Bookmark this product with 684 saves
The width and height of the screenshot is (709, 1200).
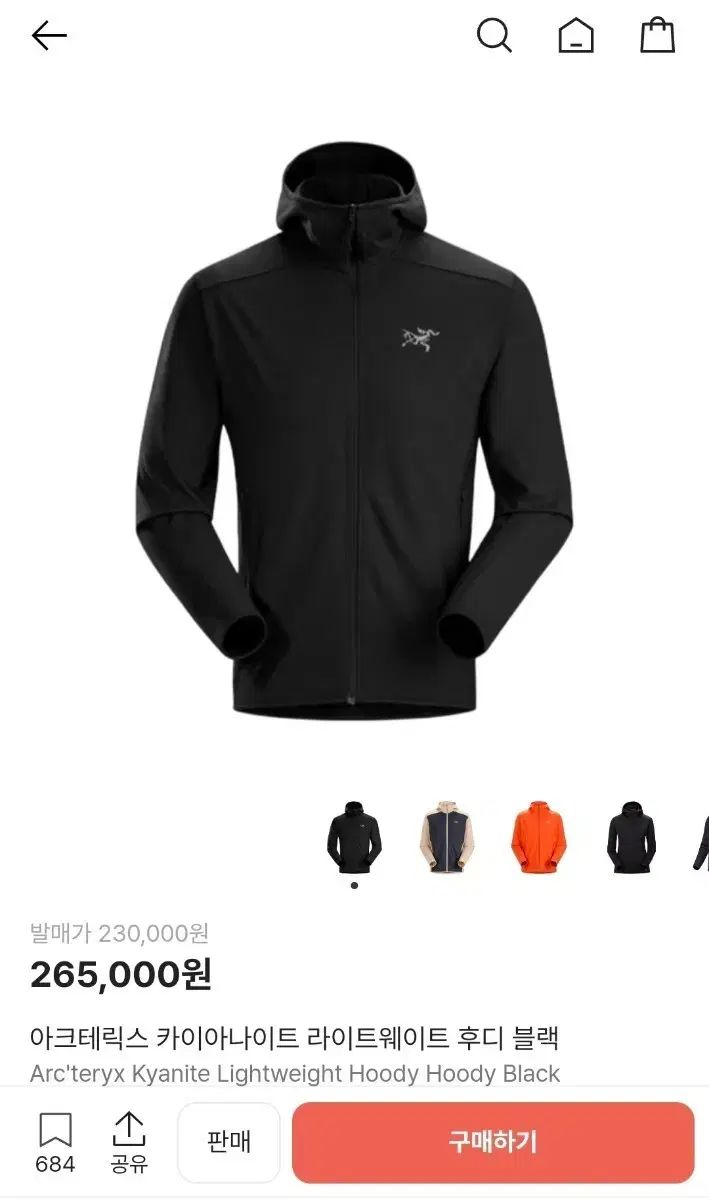pos(55,1142)
